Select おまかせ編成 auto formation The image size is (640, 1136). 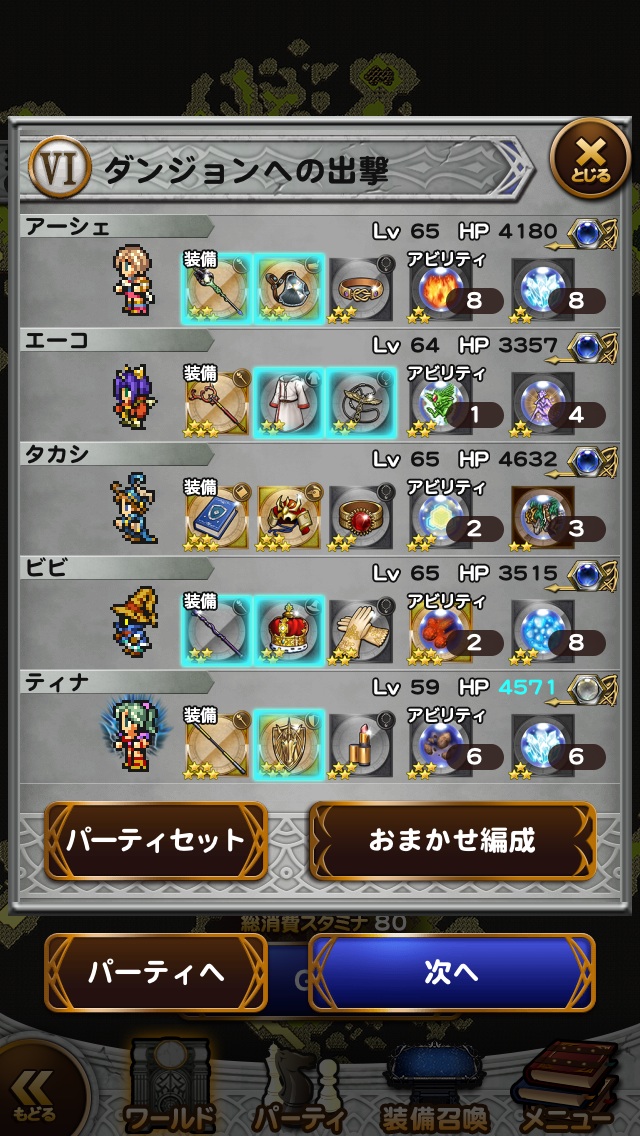pyautogui.click(x=452, y=840)
